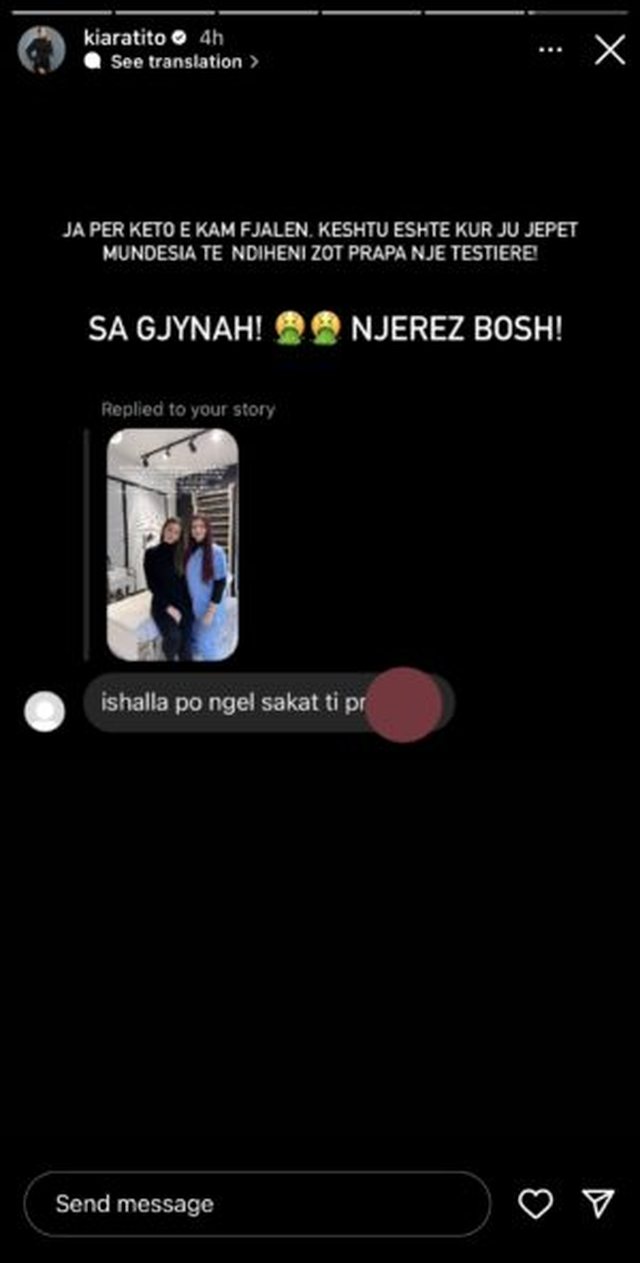Open kiaratito's profile picture
Image resolution: width=640 pixels, height=1263 pixels.
[x=42, y=50]
